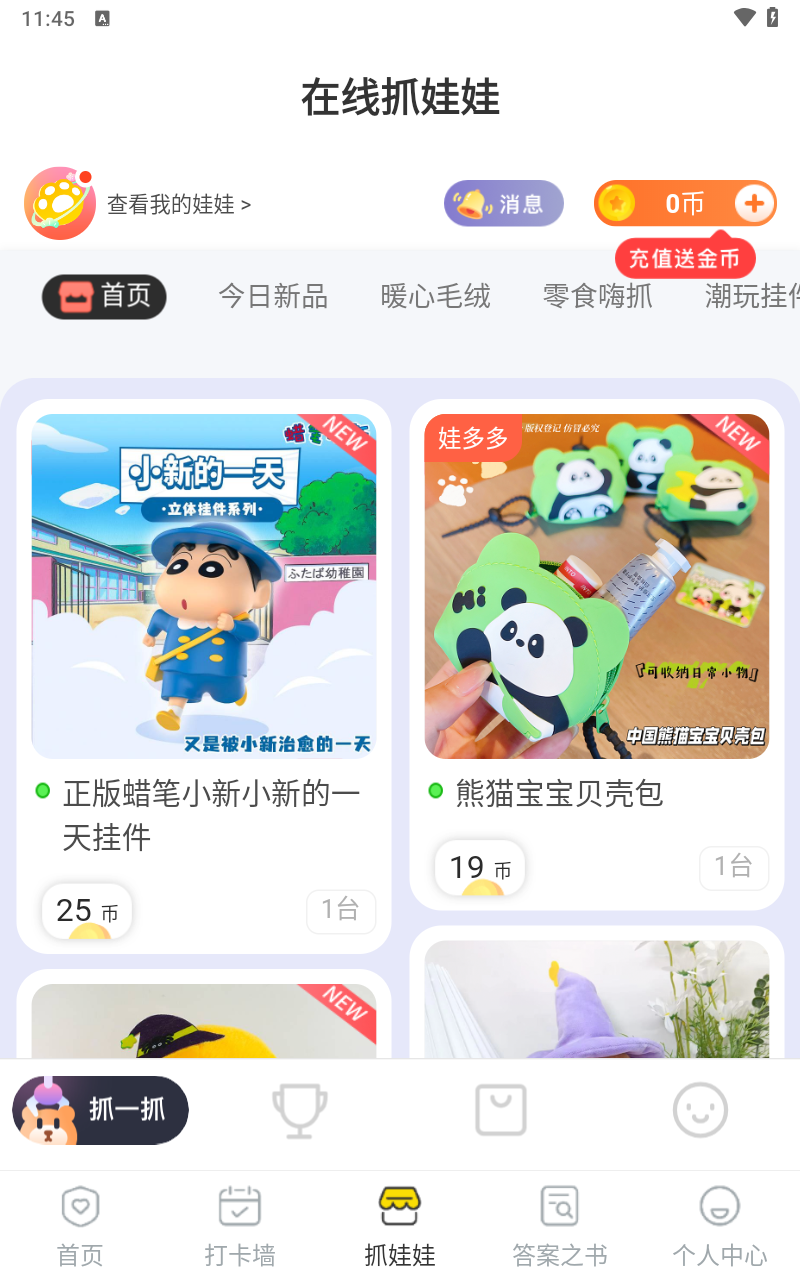The height and width of the screenshot is (1280, 800).
Task: Tap the plus icon to recharge coins
Action: coord(754,204)
